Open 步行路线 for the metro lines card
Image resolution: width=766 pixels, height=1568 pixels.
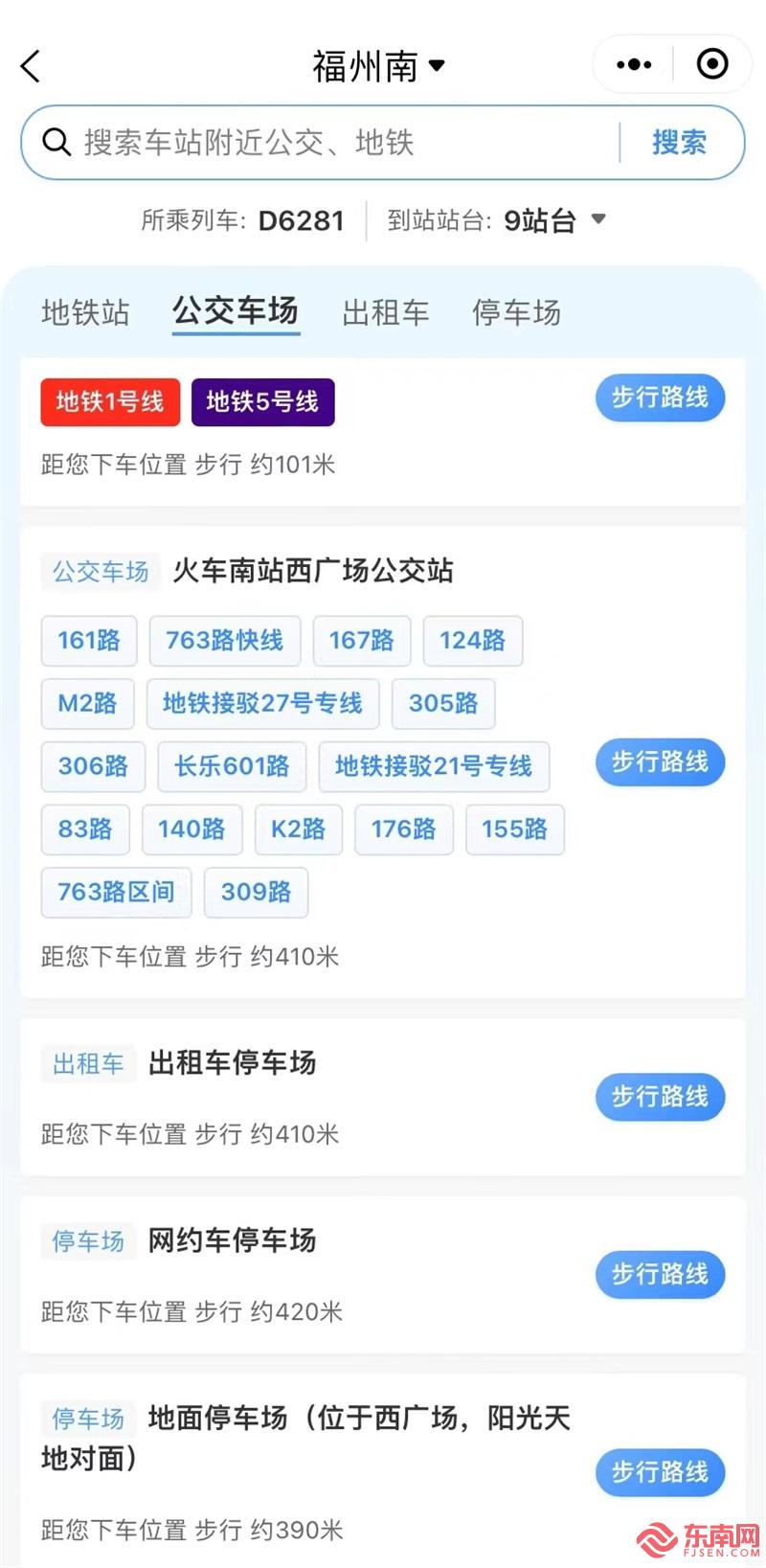[x=660, y=398]
